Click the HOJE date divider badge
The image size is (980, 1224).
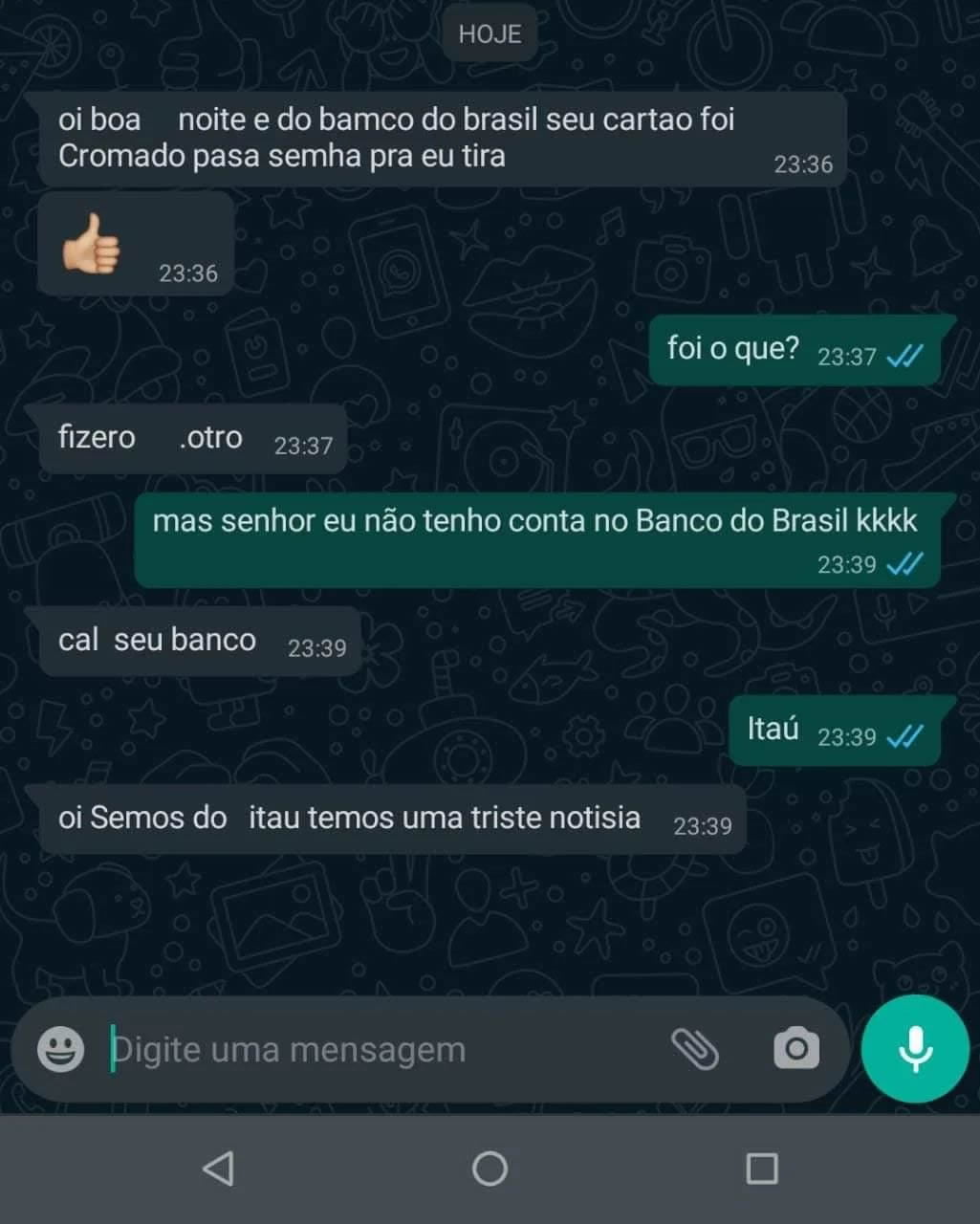pos(490,33)
